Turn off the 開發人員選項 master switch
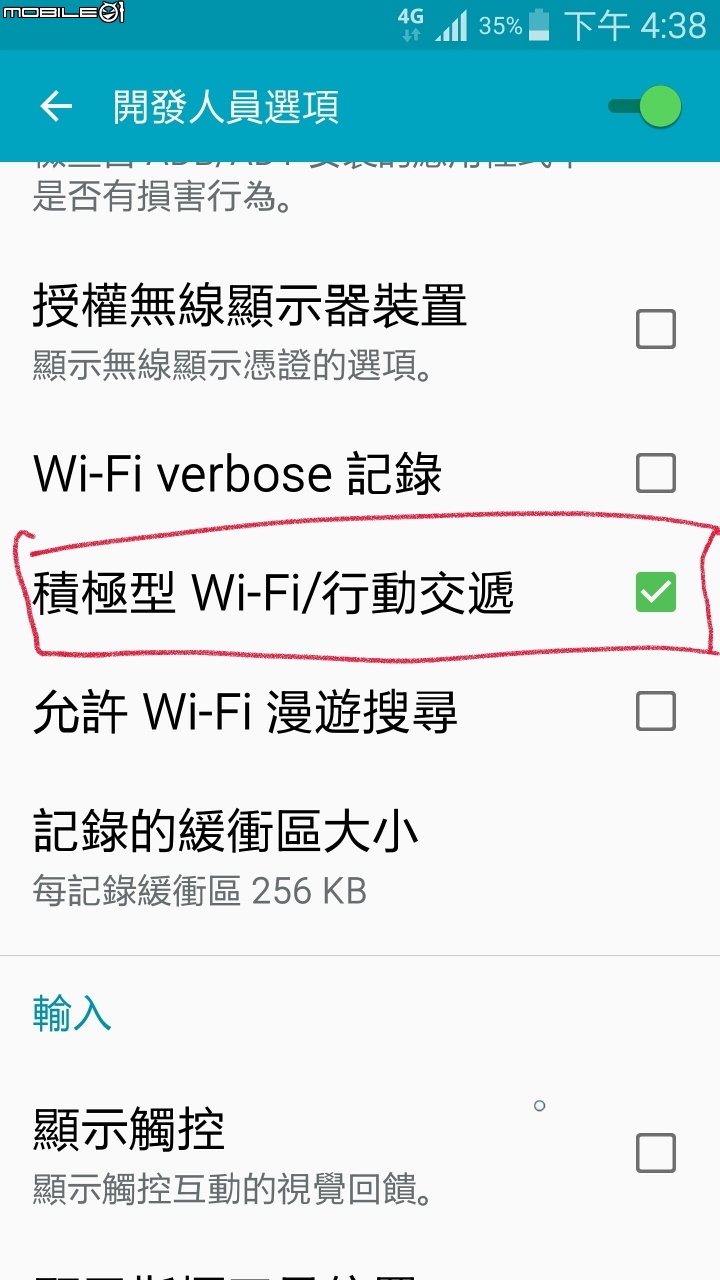 (647, 107)
